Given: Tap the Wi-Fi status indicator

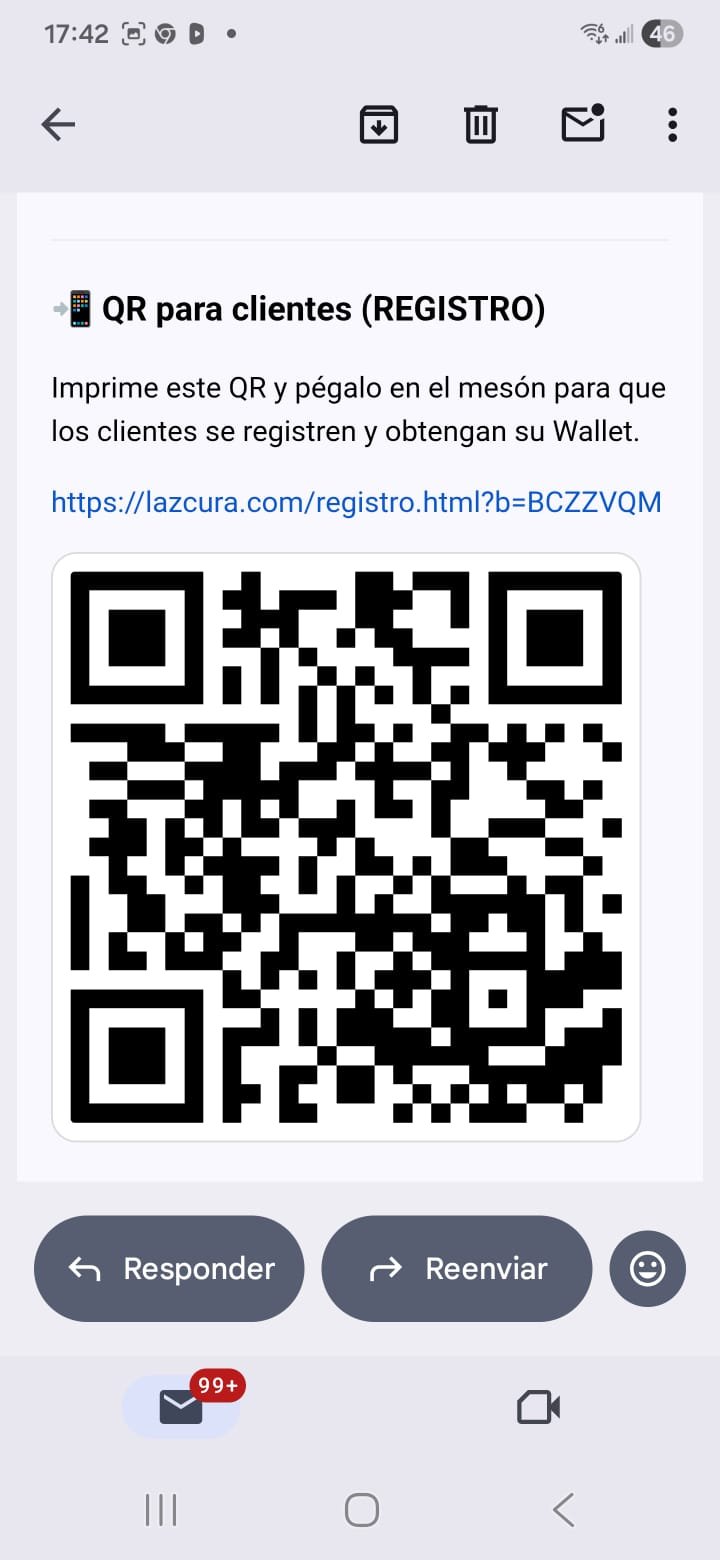Looking at the screenshot, I should pos(594,33).
